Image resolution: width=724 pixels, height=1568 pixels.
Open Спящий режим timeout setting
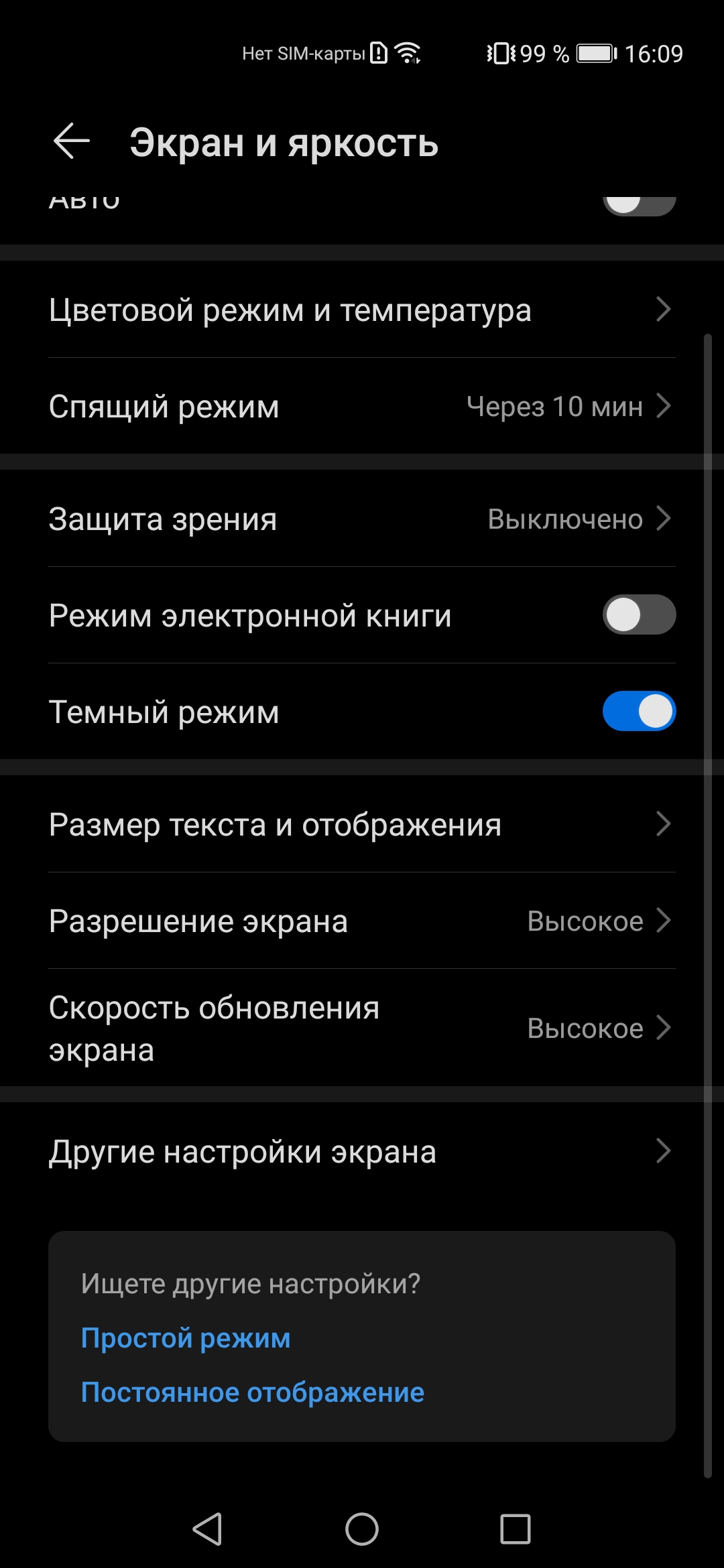[362, 406]
